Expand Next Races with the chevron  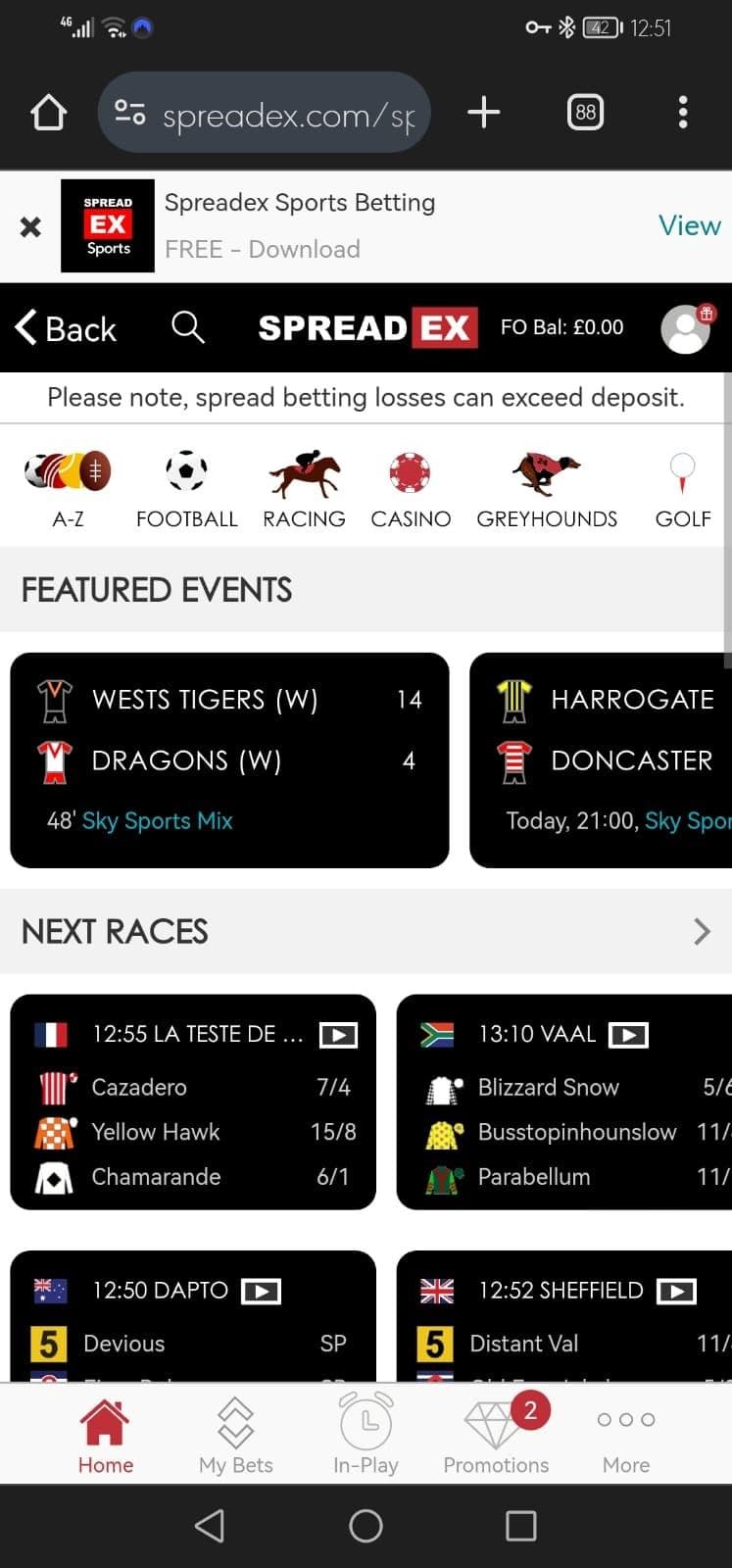click(x=701, y=931)
